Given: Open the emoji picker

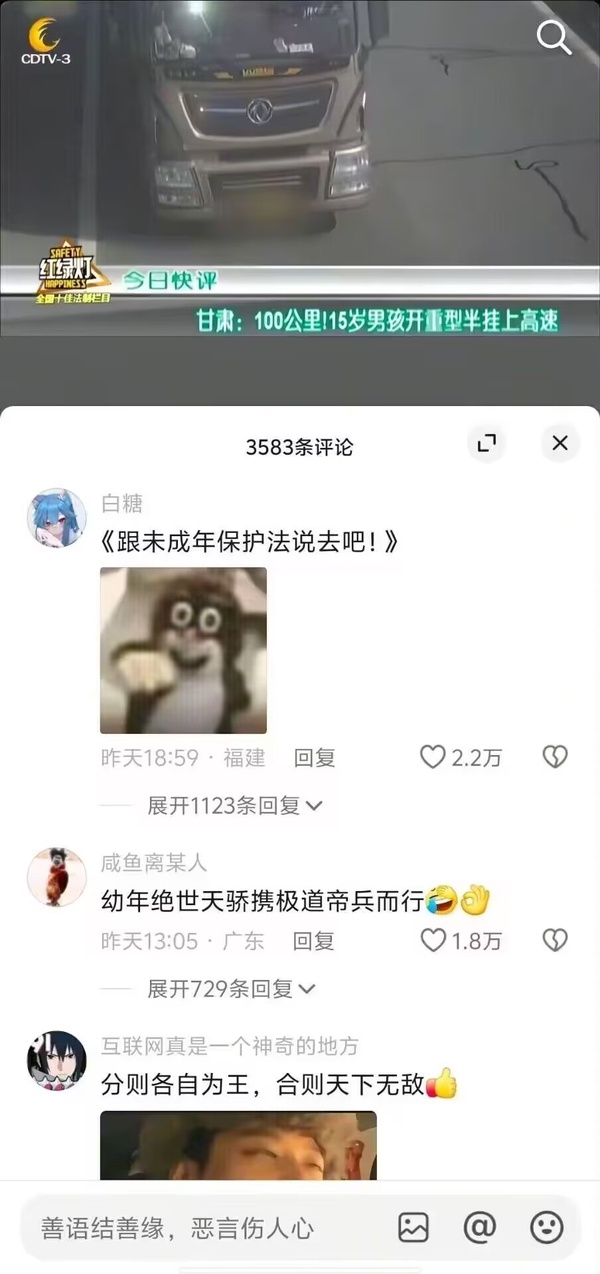Looking at the screenshot, I should tap(547, 1227).
